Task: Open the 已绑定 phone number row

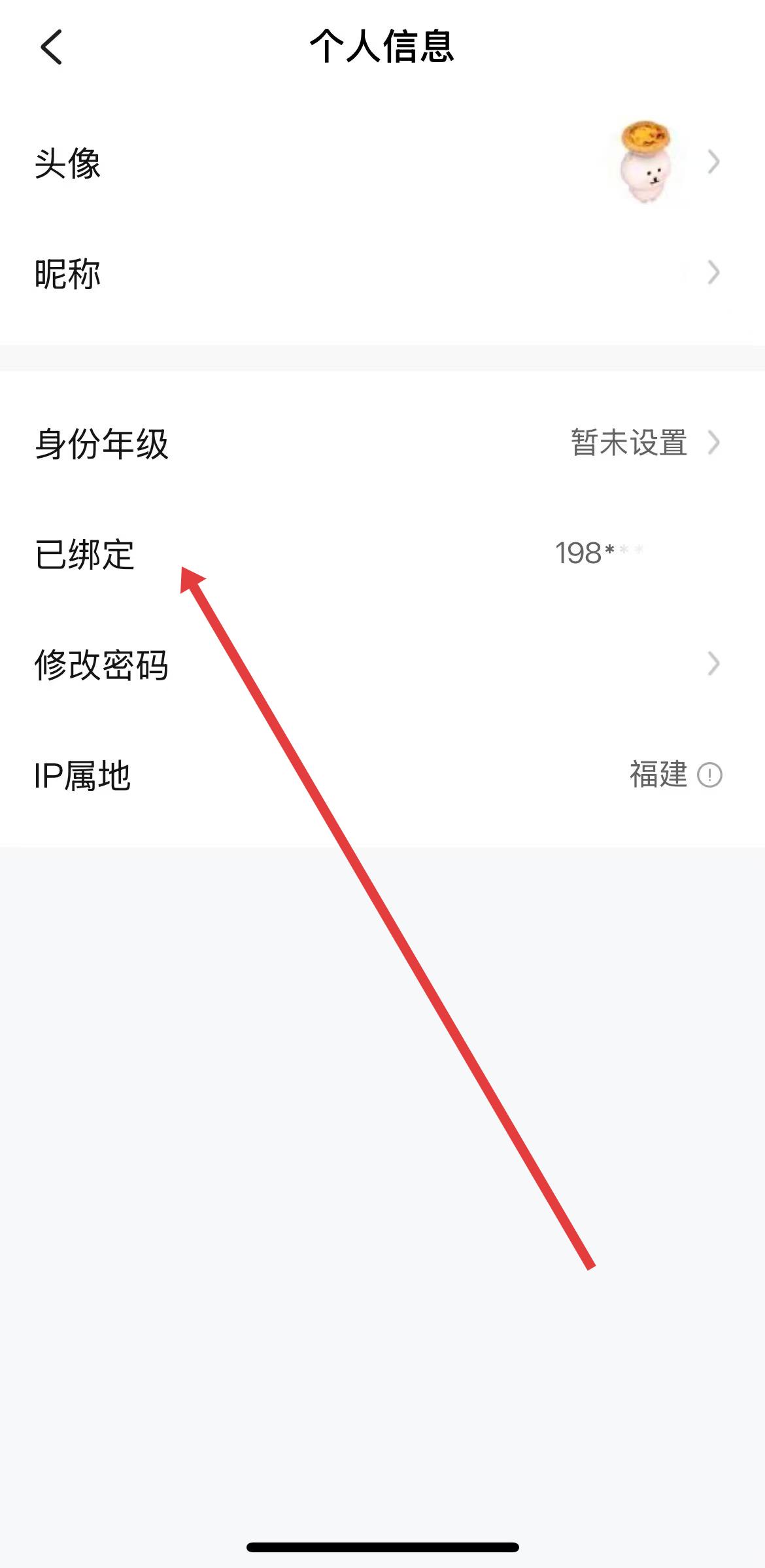Action: coord(382,554)
